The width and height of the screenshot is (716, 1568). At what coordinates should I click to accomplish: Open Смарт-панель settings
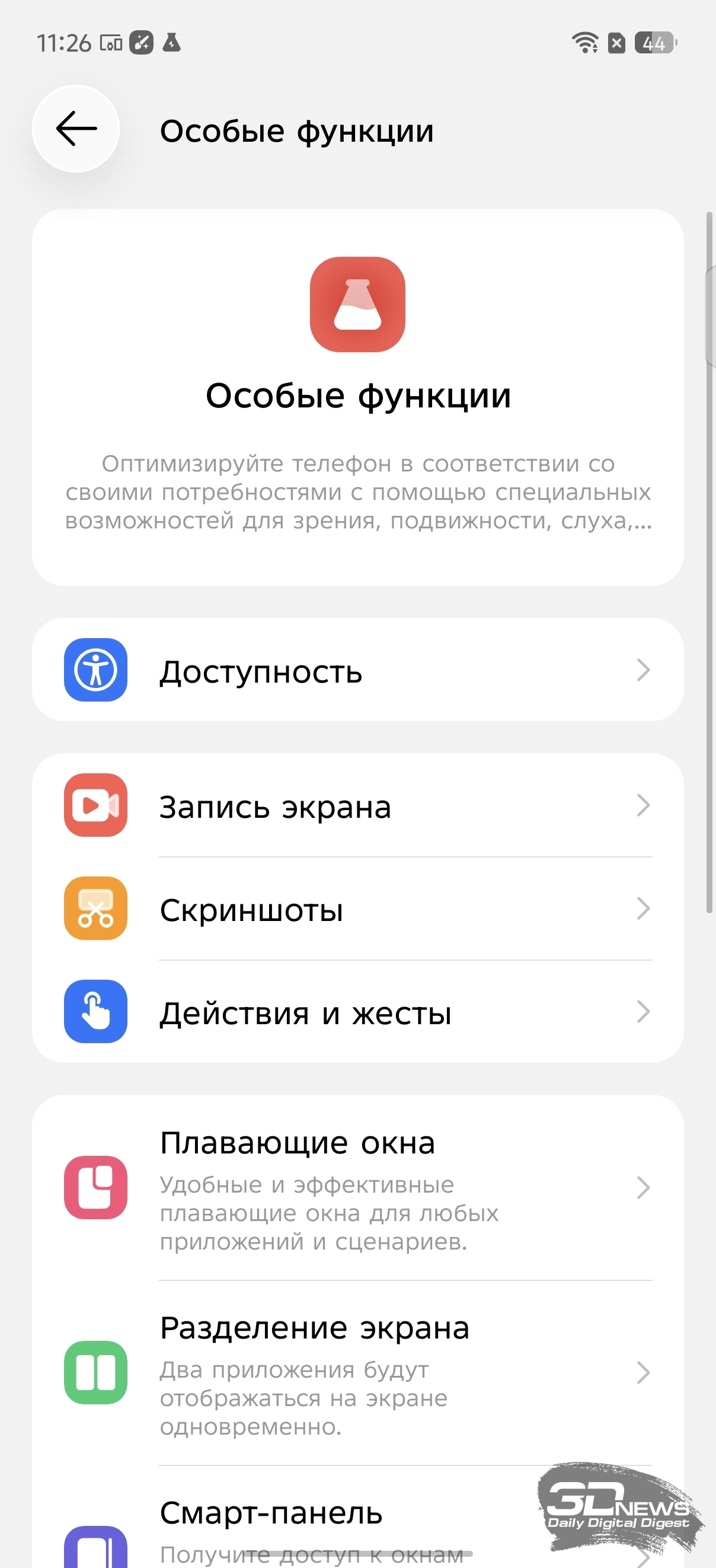304,1515
